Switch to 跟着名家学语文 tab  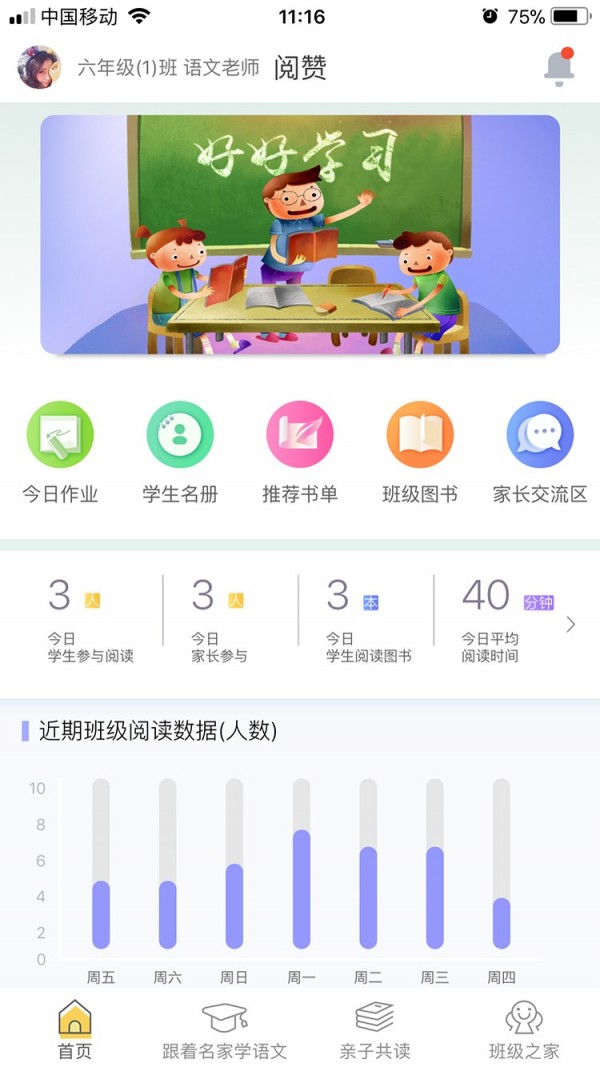(225, 1030)
